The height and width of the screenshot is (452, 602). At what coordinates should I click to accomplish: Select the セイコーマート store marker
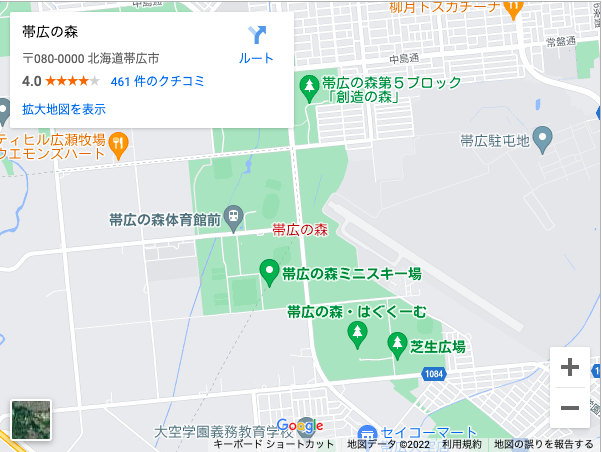(367, 437)
